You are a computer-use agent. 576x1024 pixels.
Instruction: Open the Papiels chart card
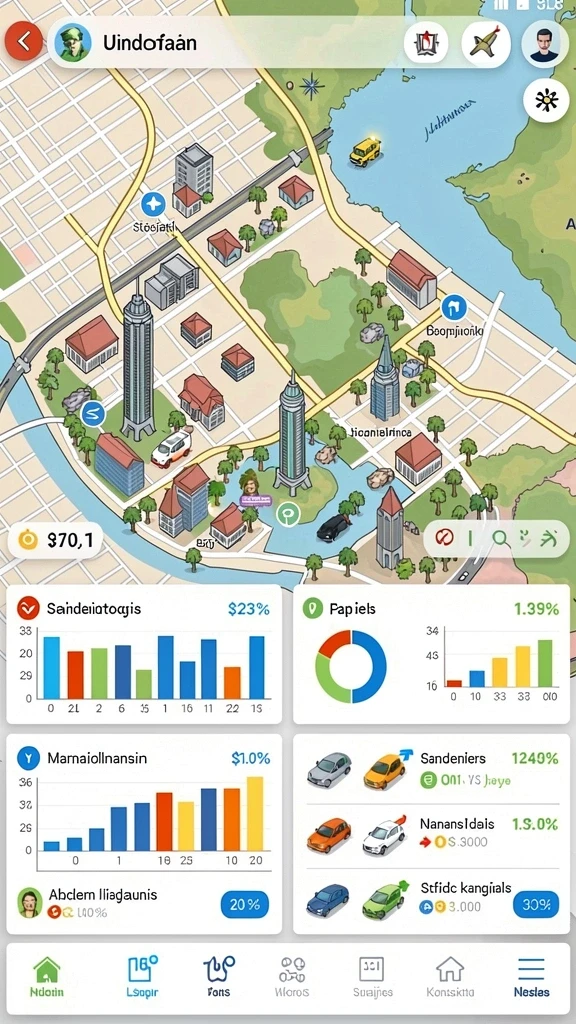(x=431, y=654)
